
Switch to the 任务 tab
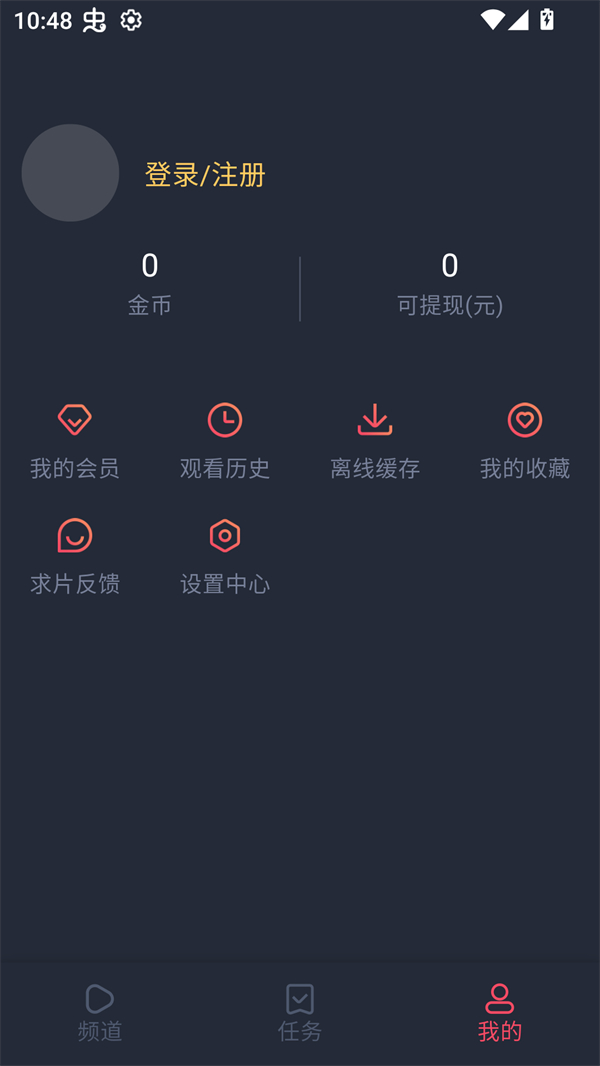click(x=300, y=1012)
